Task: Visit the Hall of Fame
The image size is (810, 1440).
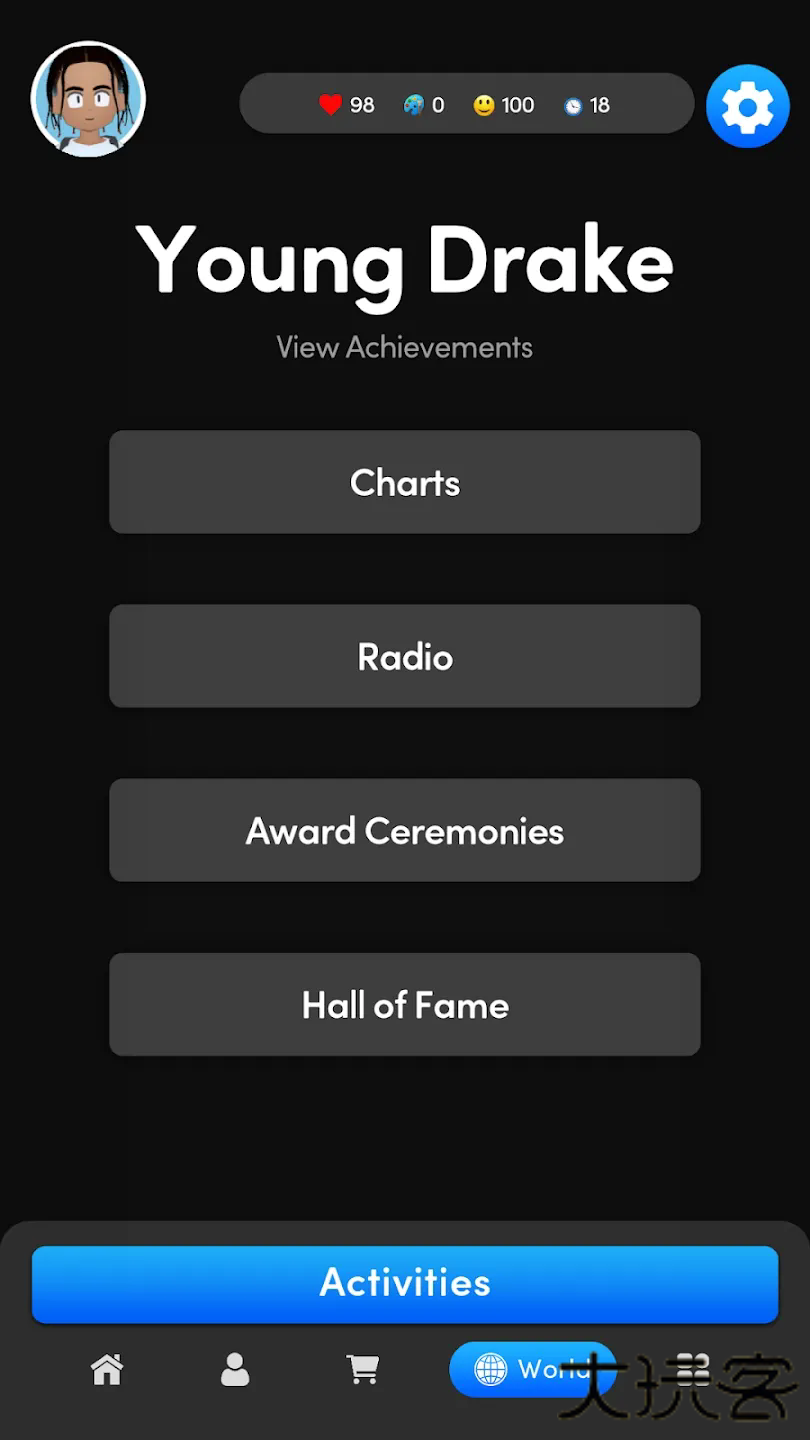Action: point(404,1004)
